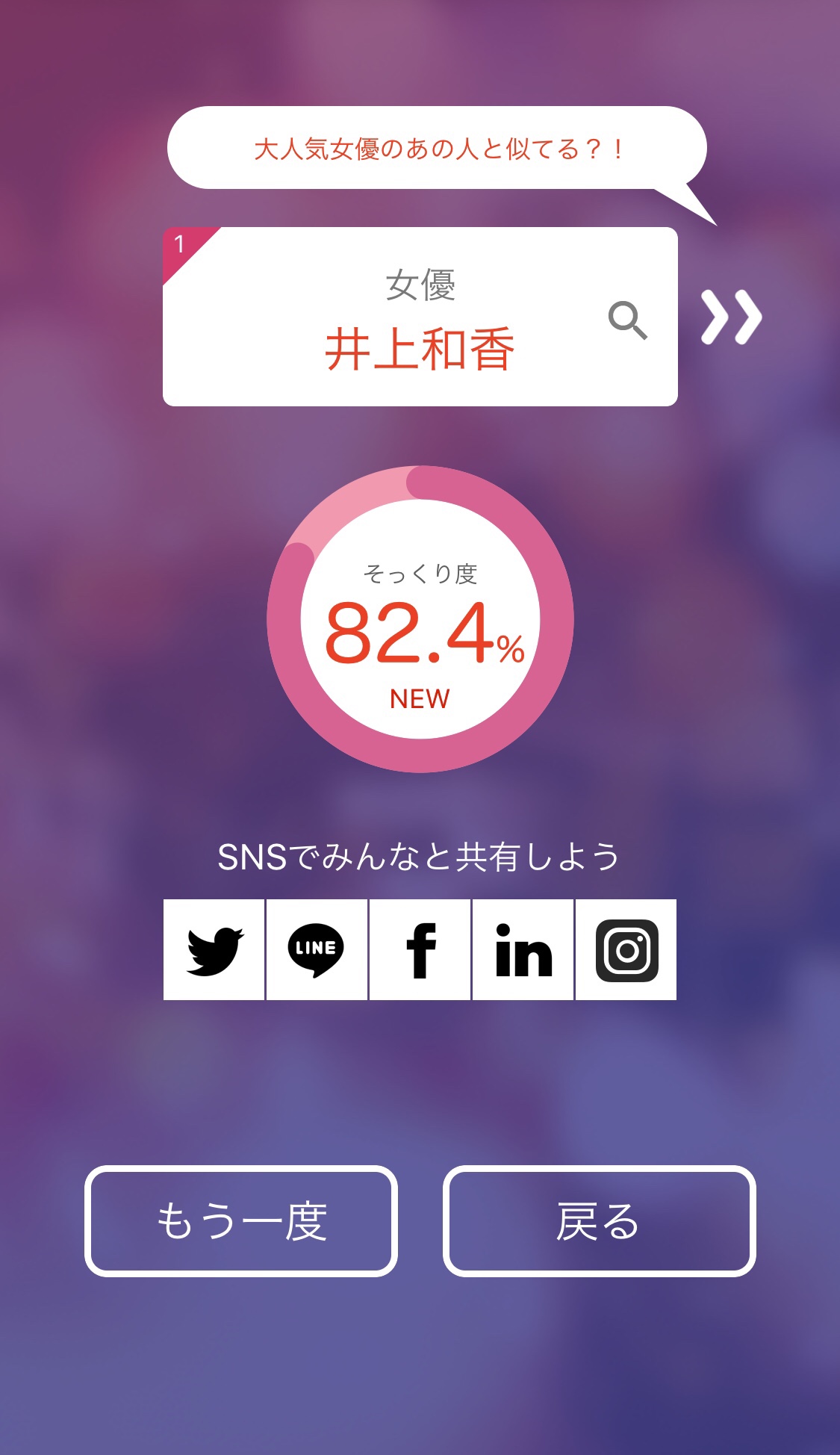Share result on LinkedIn

pos(523,950)
